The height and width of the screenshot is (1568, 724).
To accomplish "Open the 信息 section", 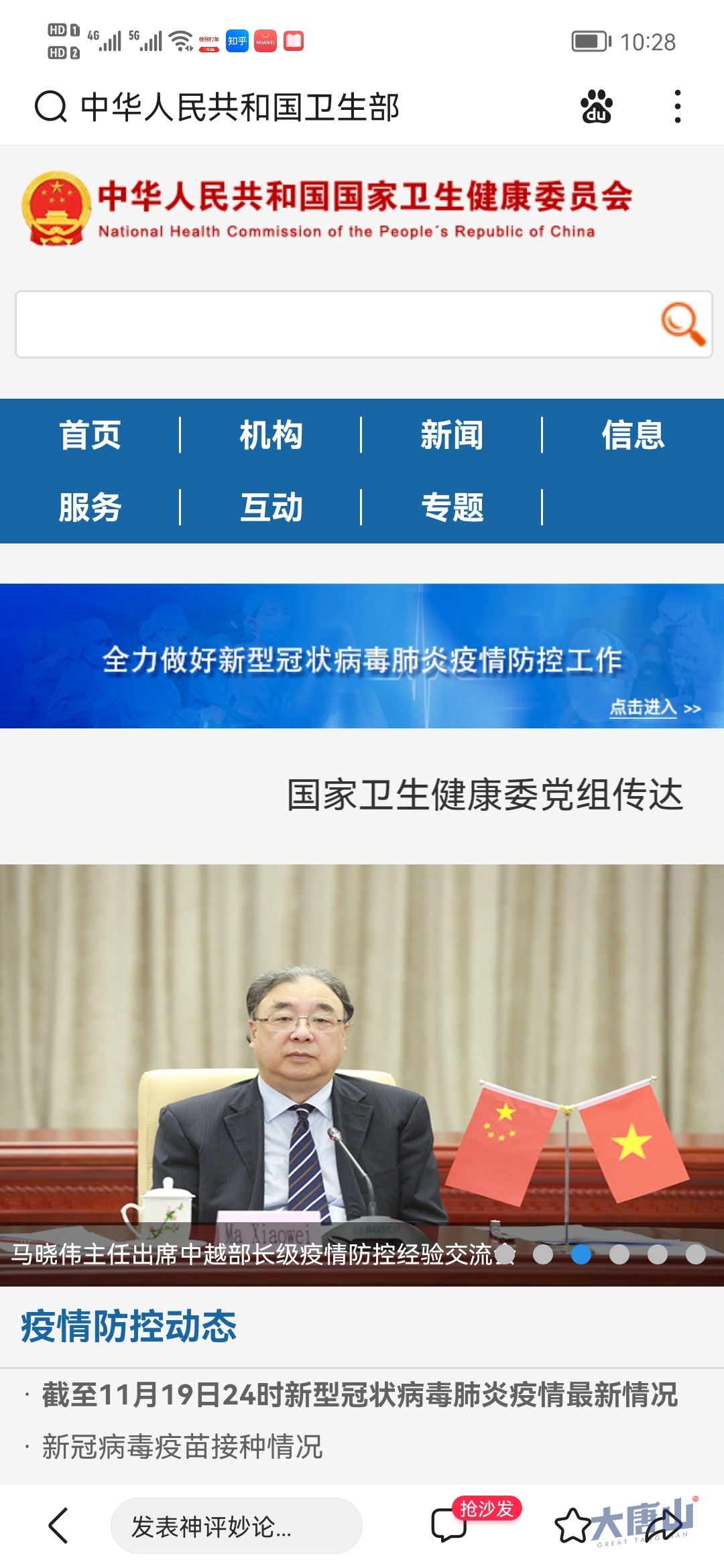I will click(x=633, y=435).
